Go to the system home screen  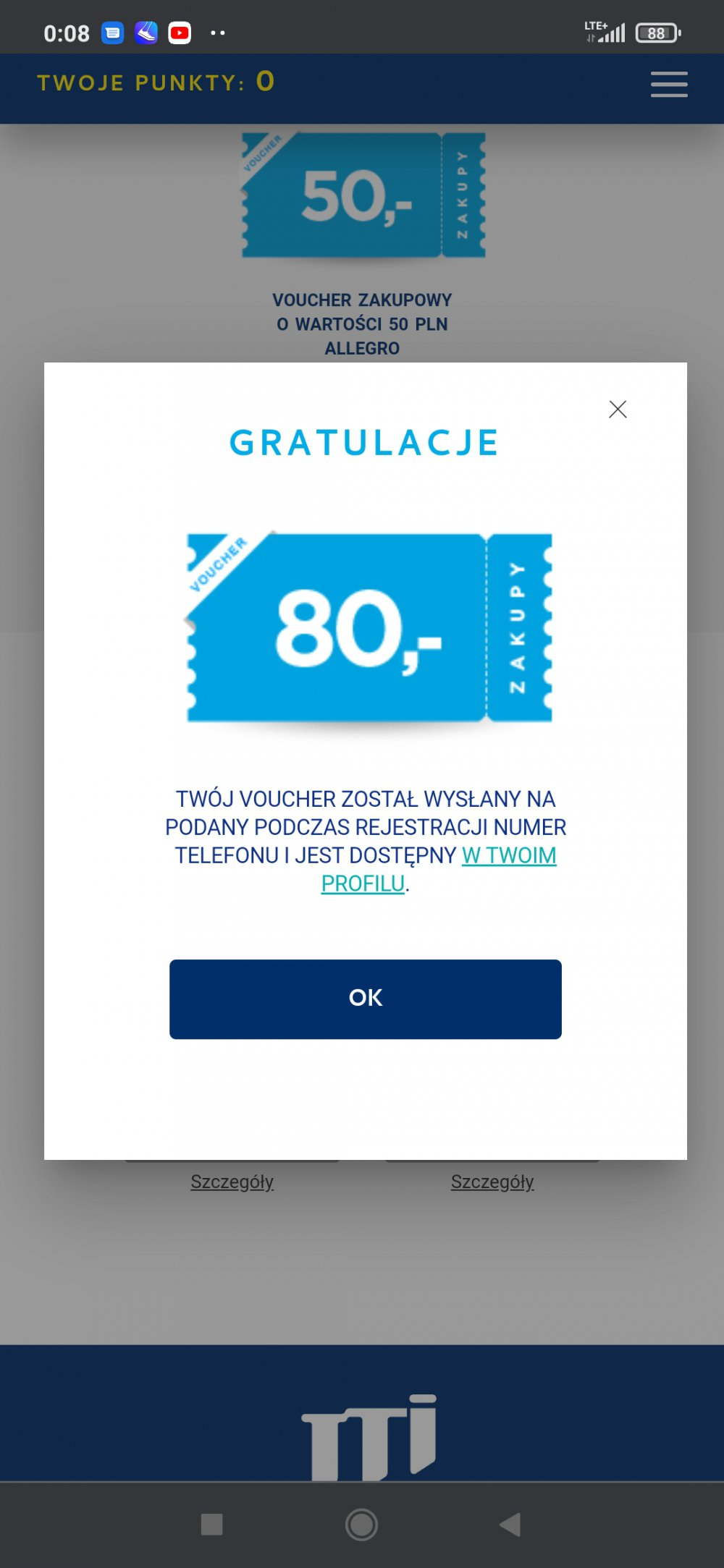361,1525
